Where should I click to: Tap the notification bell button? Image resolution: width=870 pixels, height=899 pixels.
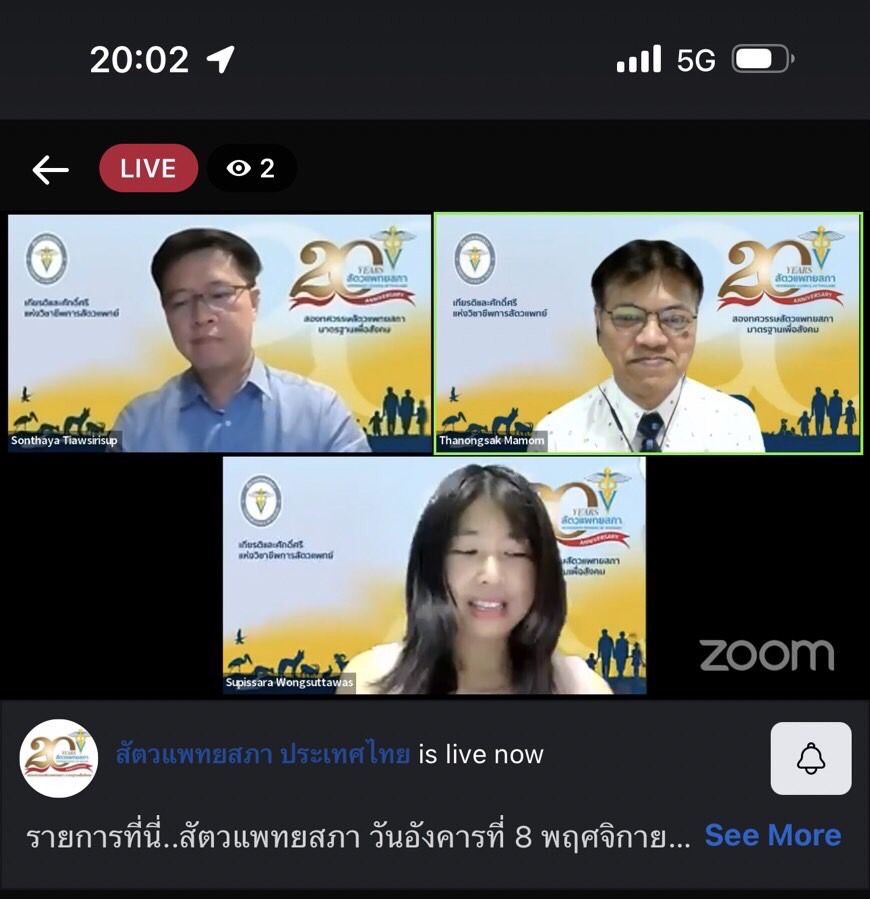tap(810, 758)
